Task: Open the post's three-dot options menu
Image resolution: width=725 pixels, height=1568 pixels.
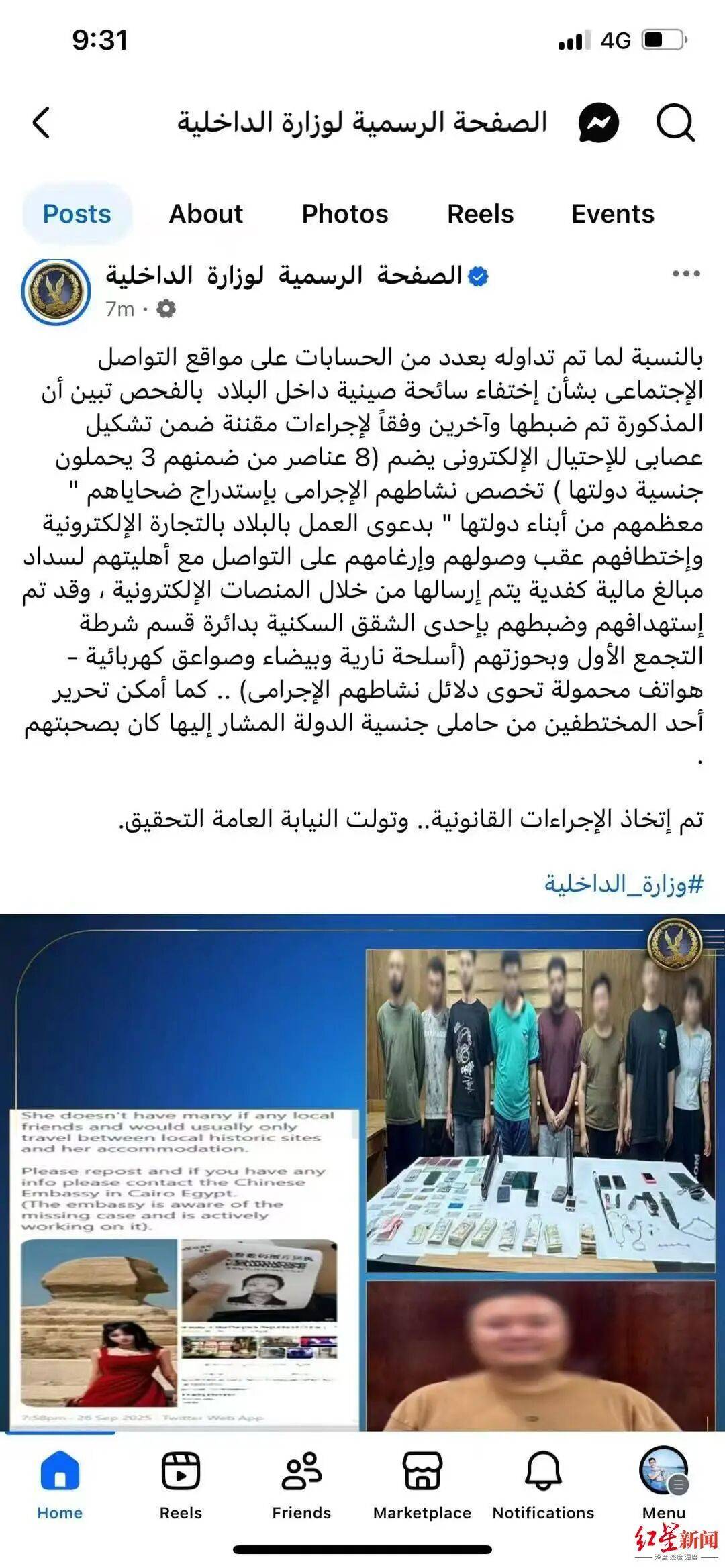Action: 686,274
